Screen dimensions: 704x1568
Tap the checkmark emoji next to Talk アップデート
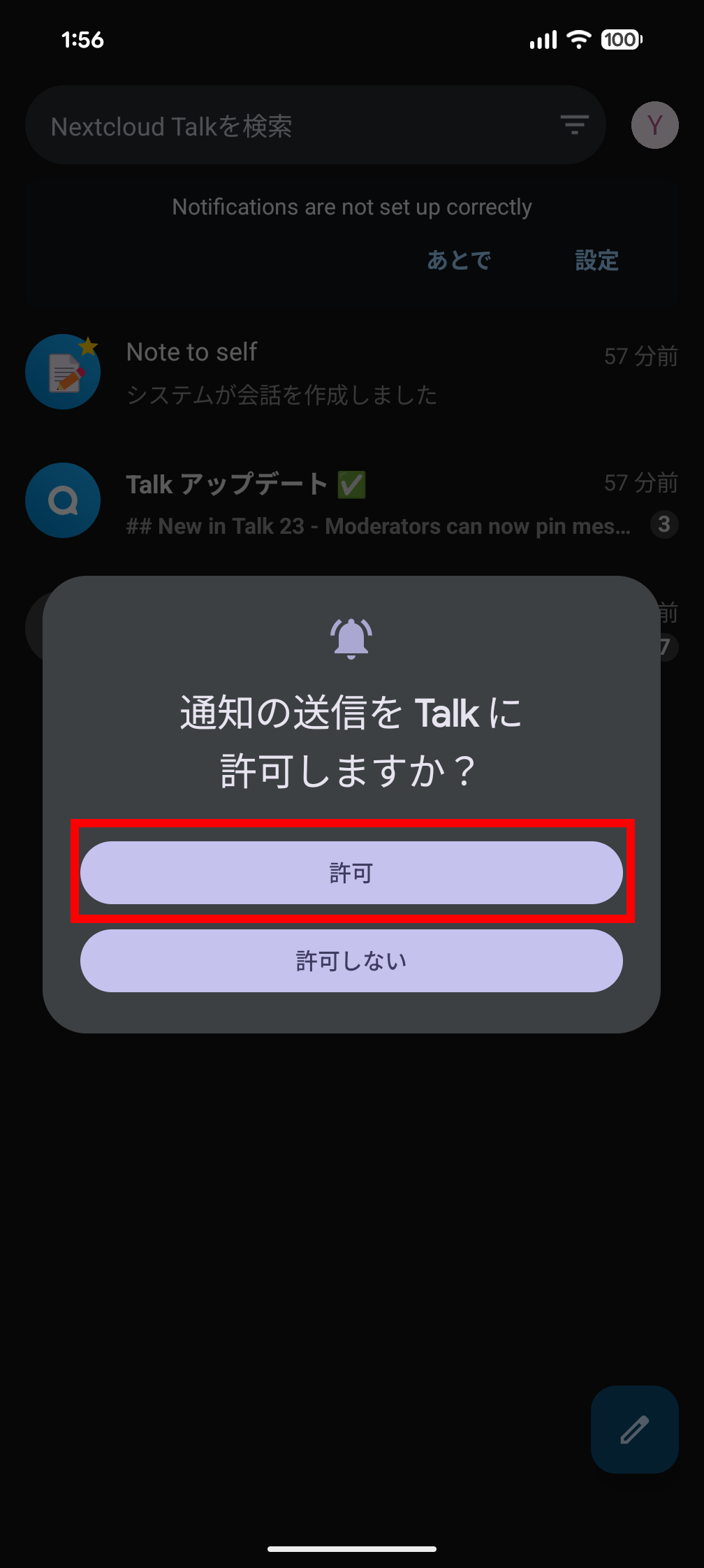click(x=352, y=484)
